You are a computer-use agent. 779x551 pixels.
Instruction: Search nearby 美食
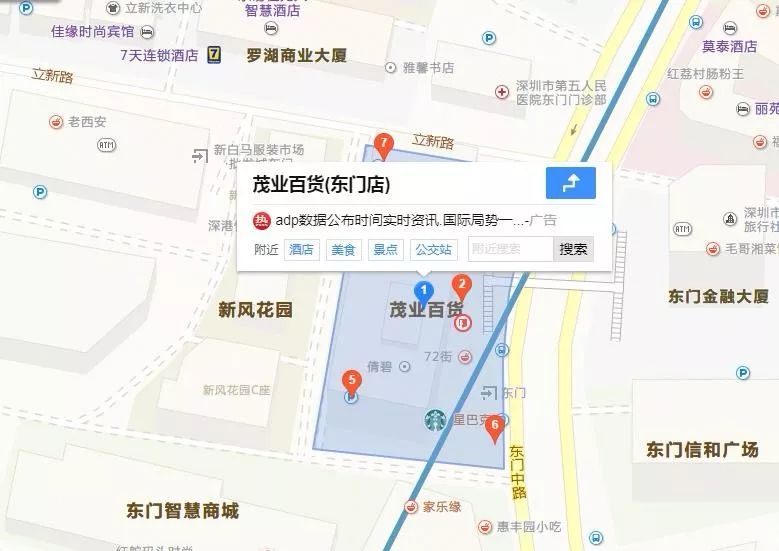coord(343,250)
